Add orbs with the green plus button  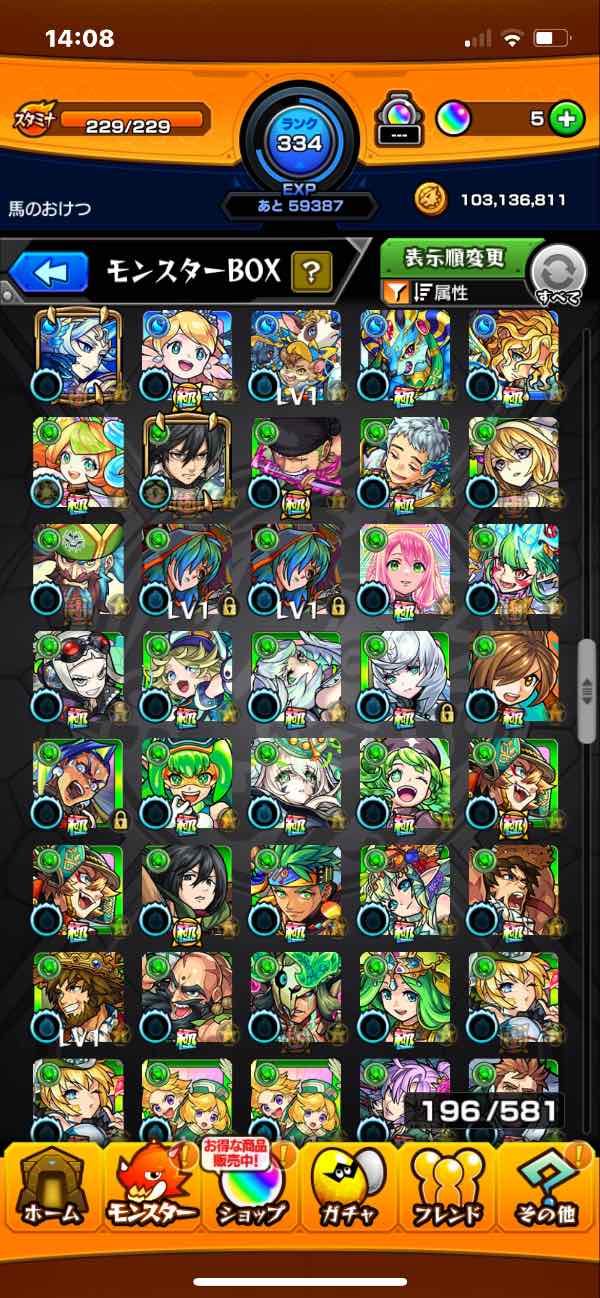point(566,119)
